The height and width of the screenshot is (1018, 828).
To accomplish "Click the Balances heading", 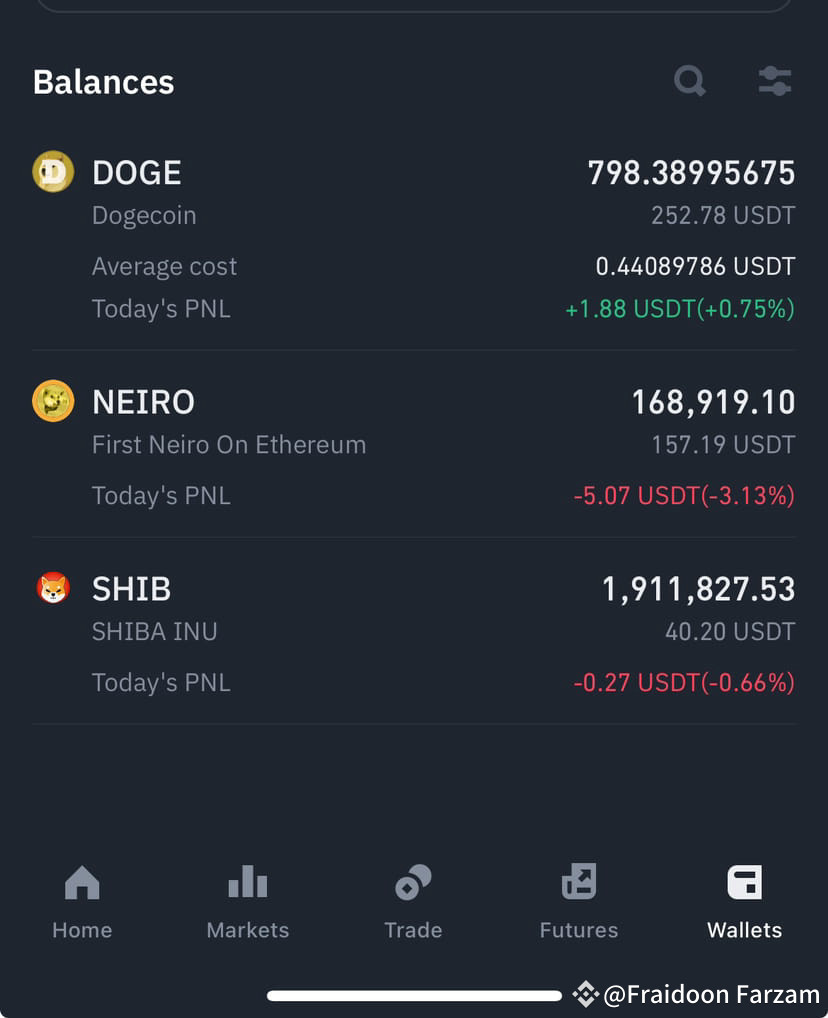I will coord(103,83).
